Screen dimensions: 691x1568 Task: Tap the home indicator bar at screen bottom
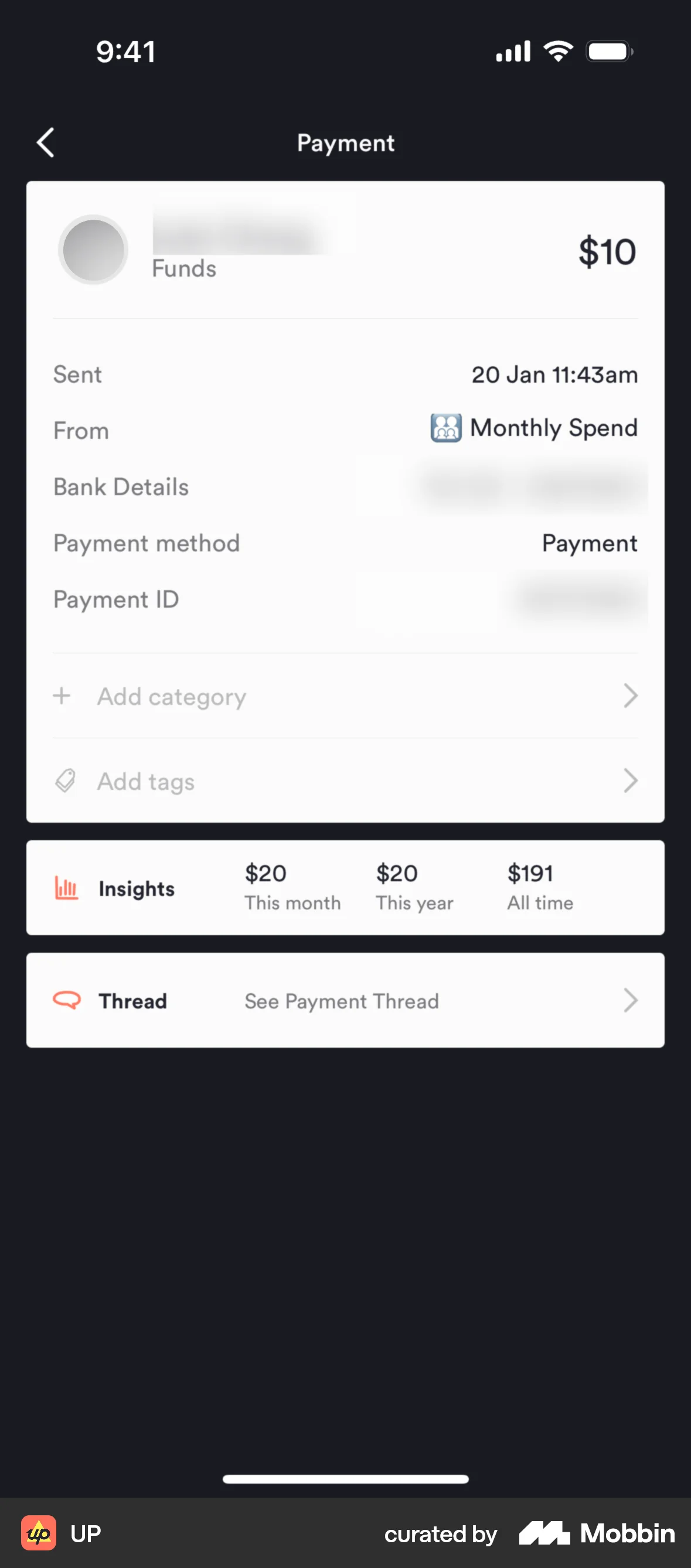pos(345,1480)
